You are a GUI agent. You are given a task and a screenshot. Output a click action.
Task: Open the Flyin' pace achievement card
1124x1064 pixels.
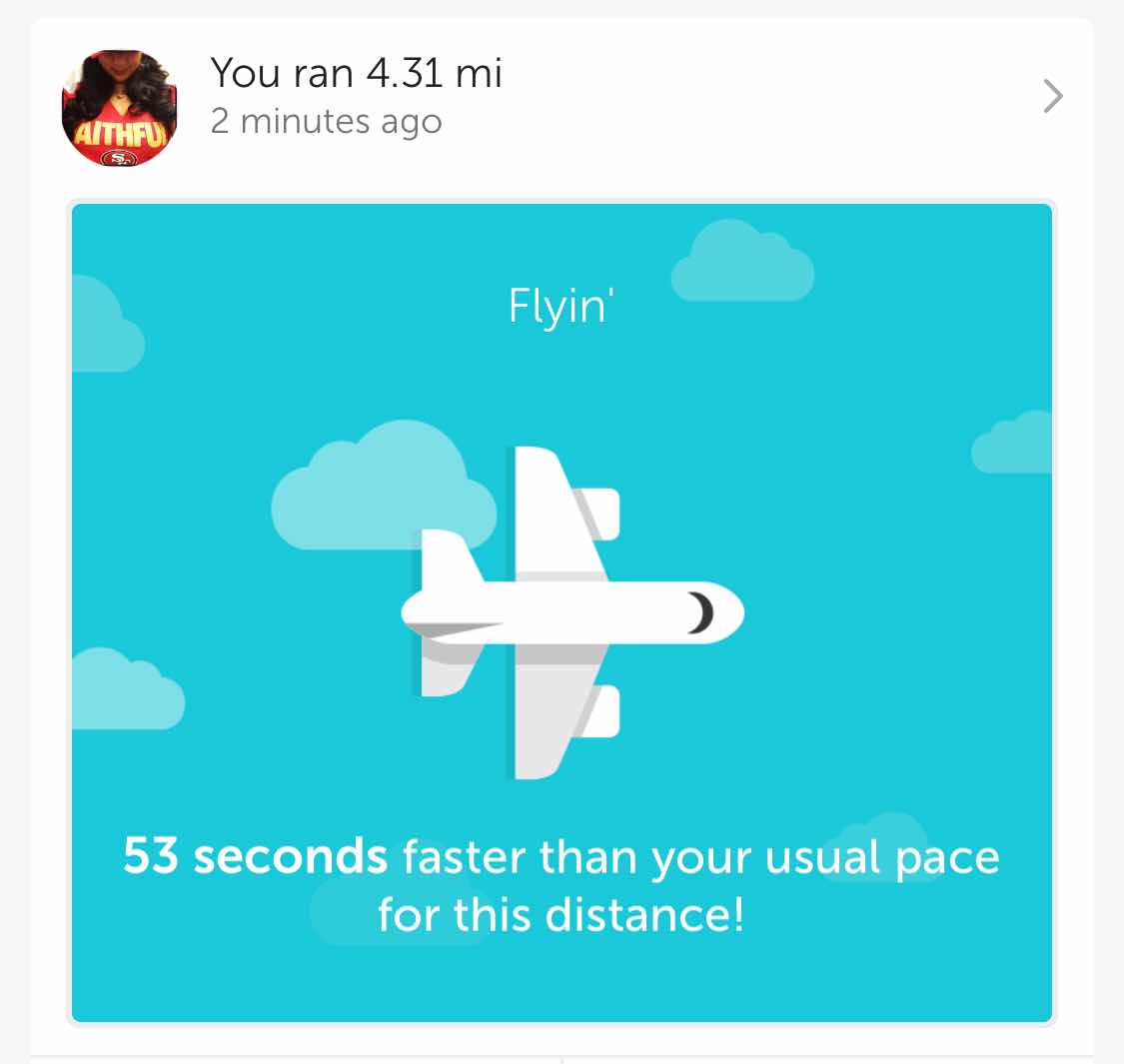point(562,611)
